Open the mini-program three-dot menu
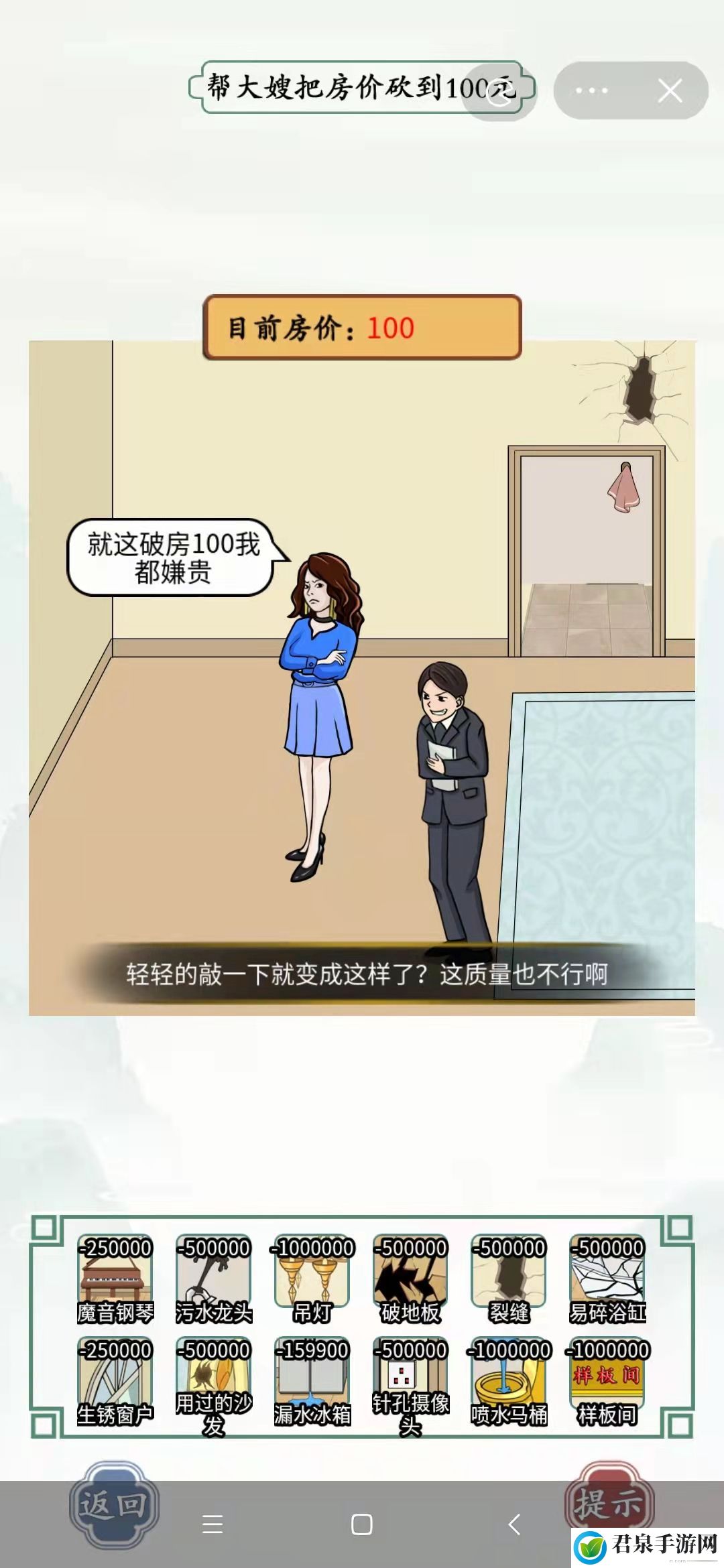This screenshot has width=724, height=1568. pos(591,90)
